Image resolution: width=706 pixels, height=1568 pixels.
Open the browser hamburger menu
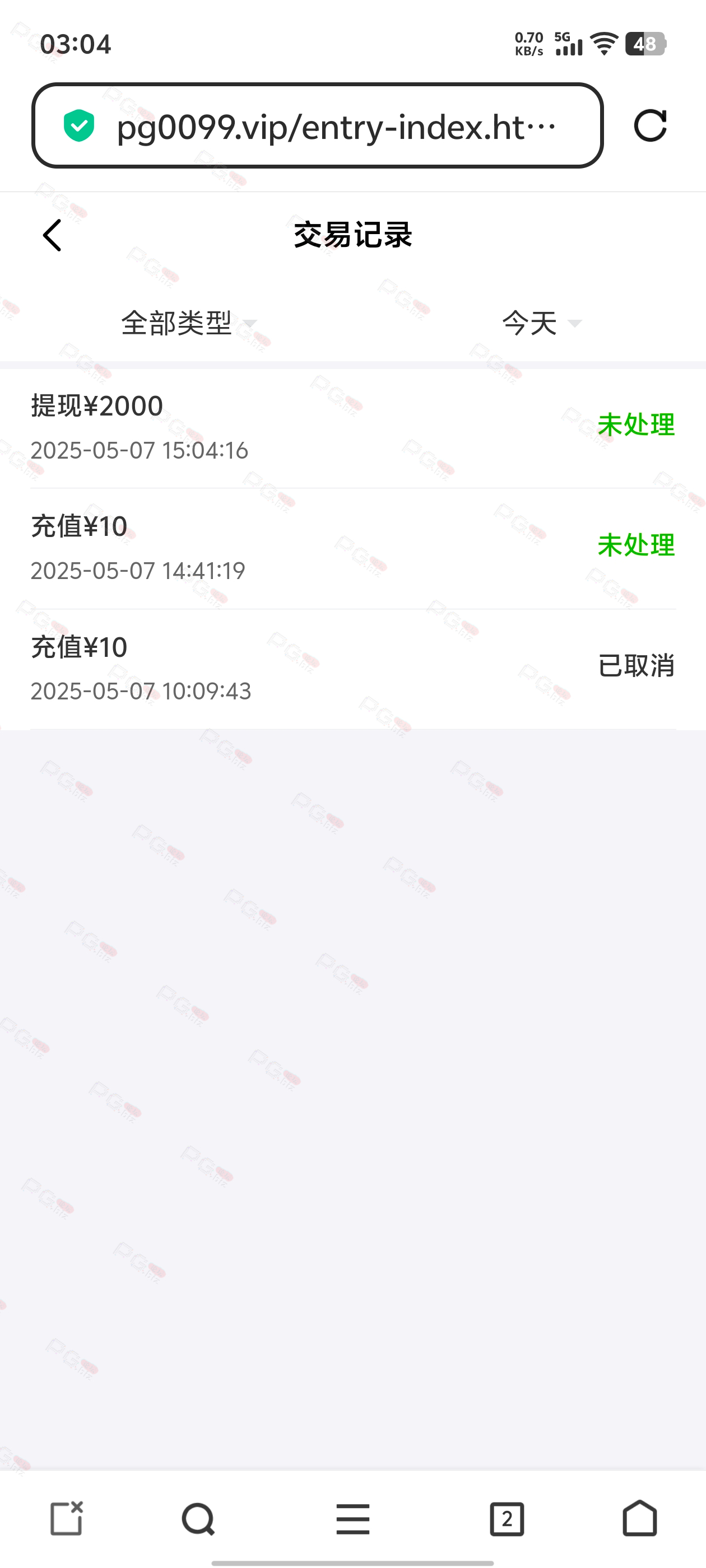click(352, 1519)
